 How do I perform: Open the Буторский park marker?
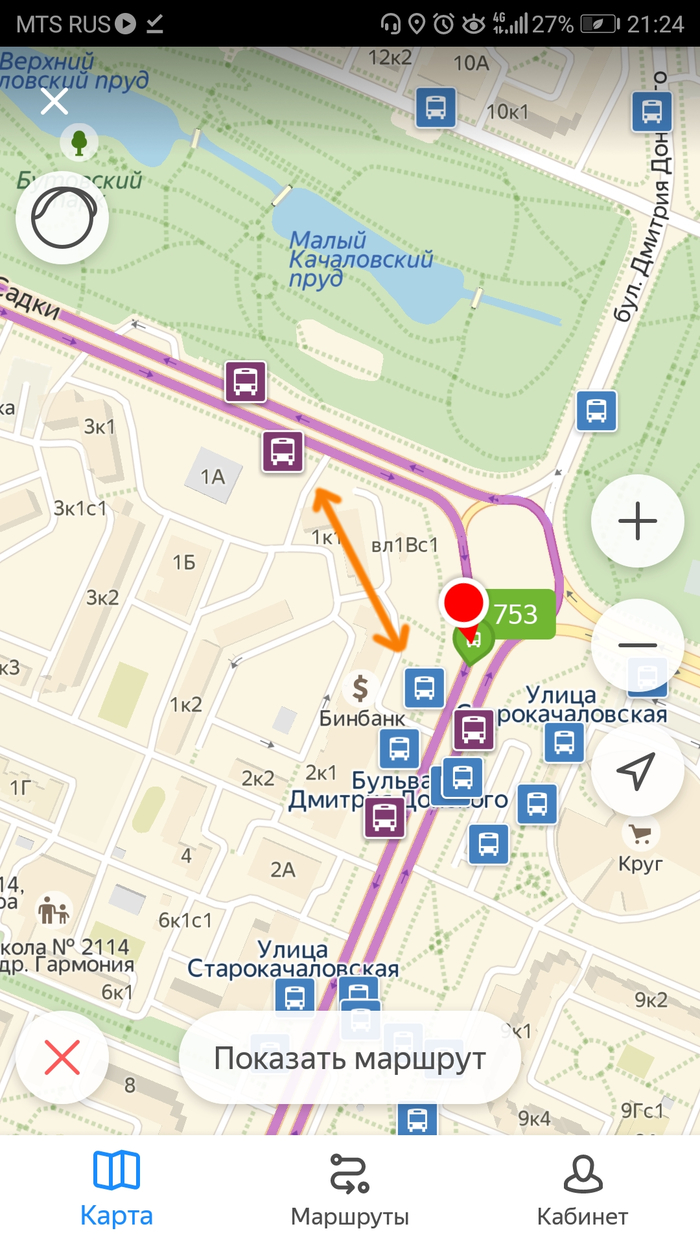click(79, 142)
